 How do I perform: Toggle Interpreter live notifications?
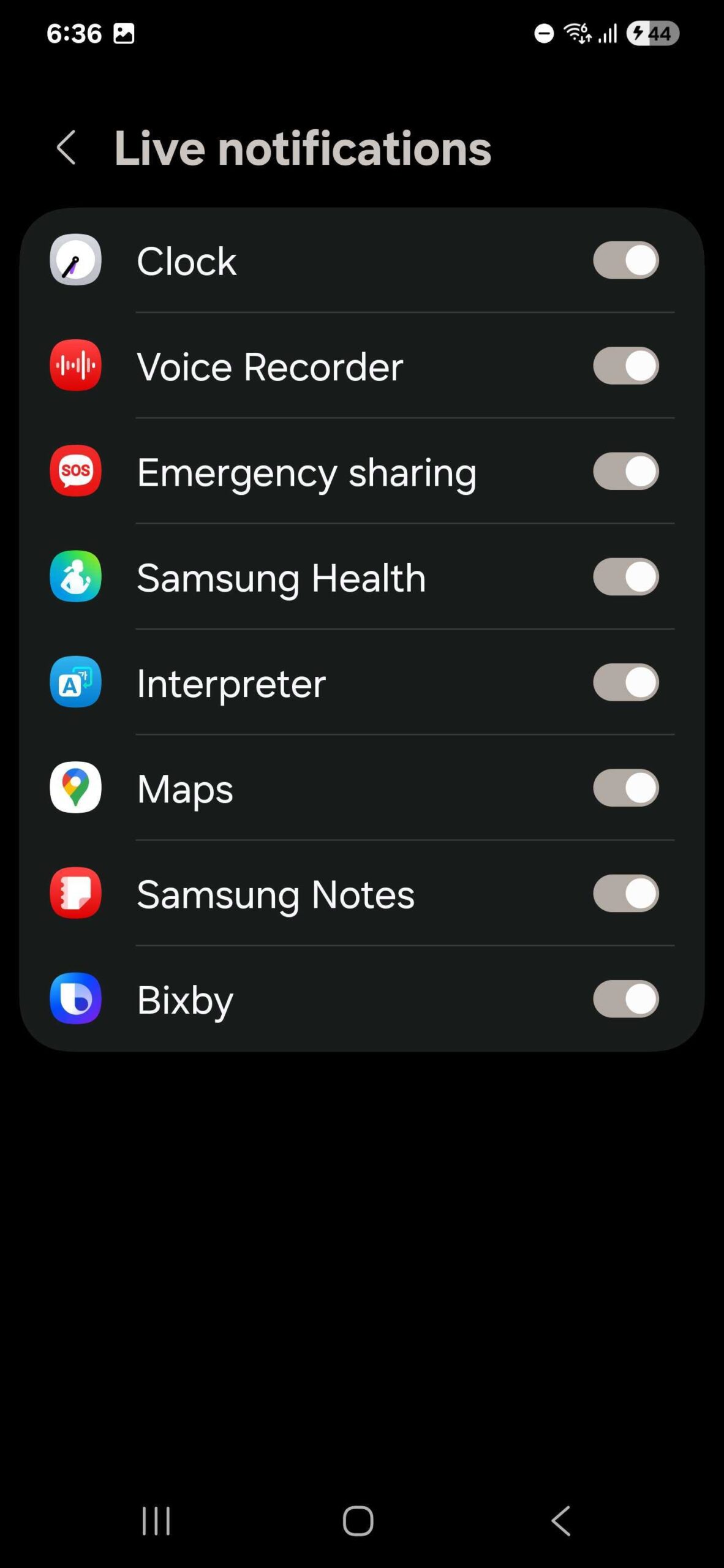(625, 682)
